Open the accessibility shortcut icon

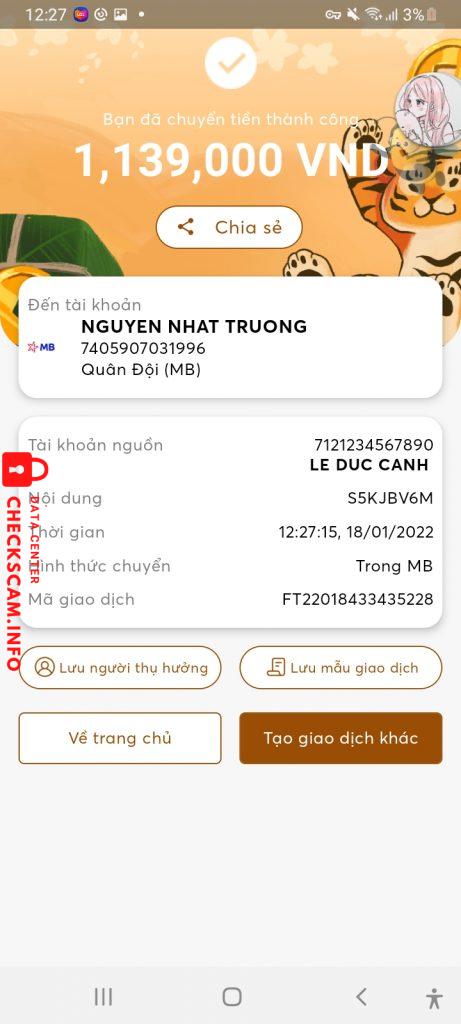pyautogui.click(x=434, y=998)
